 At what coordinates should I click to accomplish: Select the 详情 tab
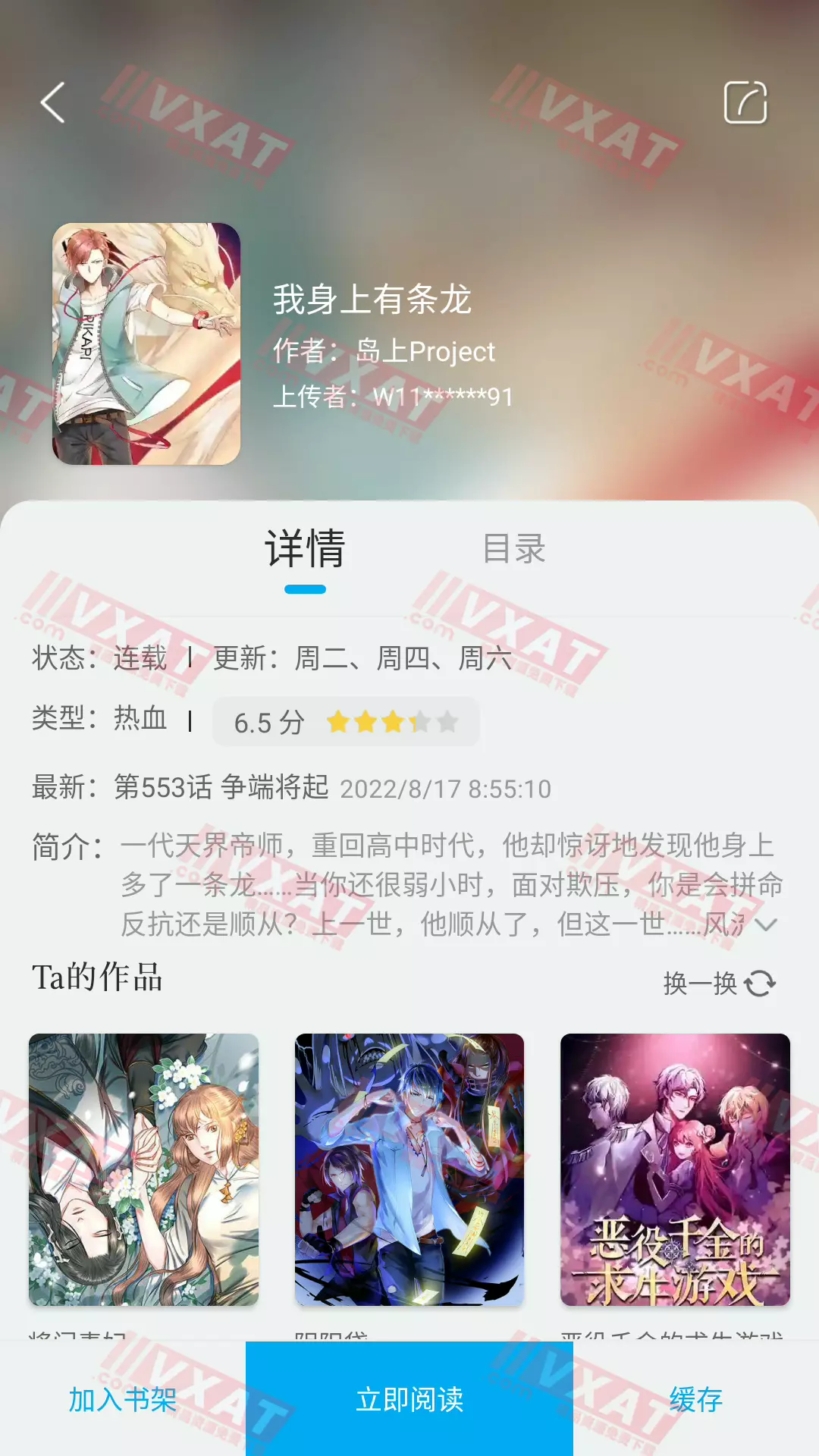pos(305,548)
